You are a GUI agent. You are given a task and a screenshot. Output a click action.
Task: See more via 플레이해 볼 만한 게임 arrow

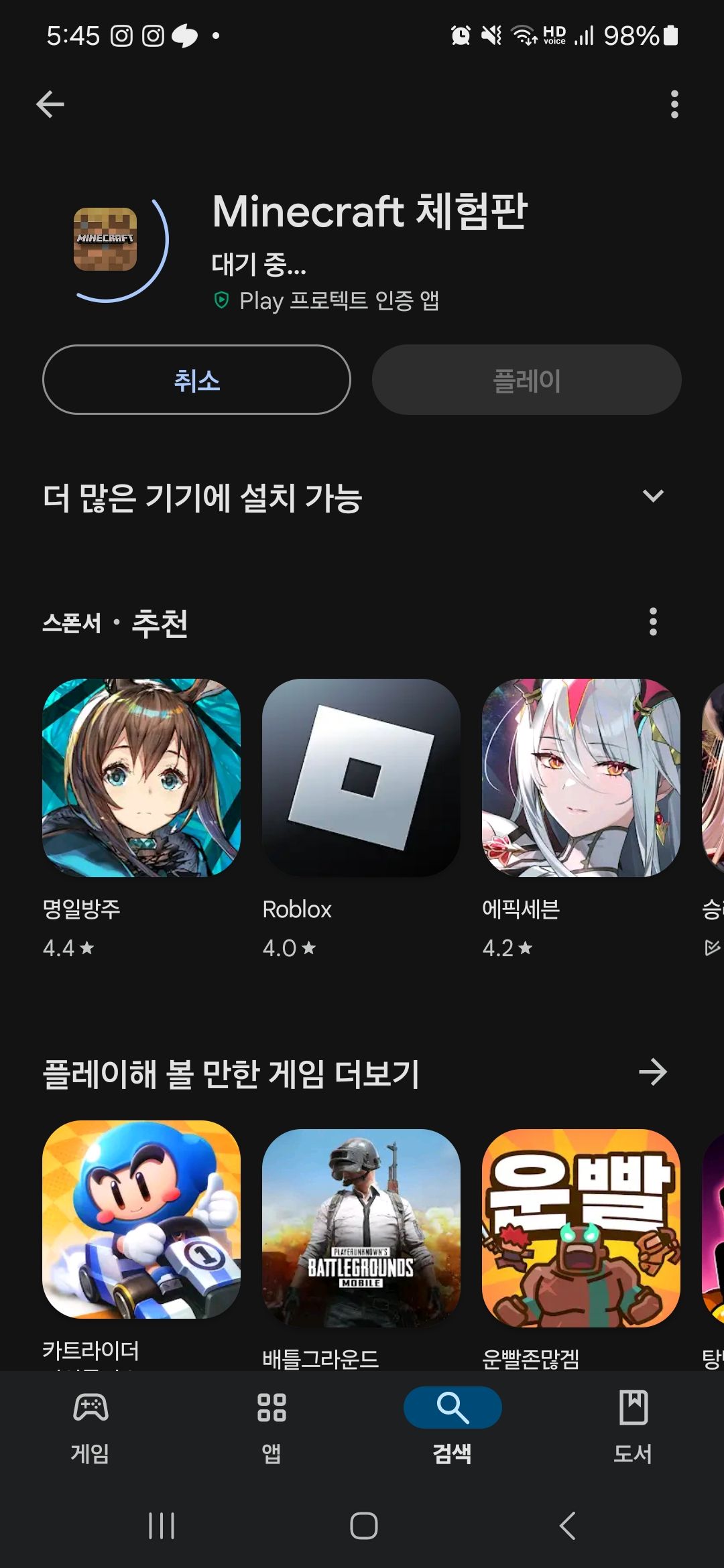click(652, 1072)
